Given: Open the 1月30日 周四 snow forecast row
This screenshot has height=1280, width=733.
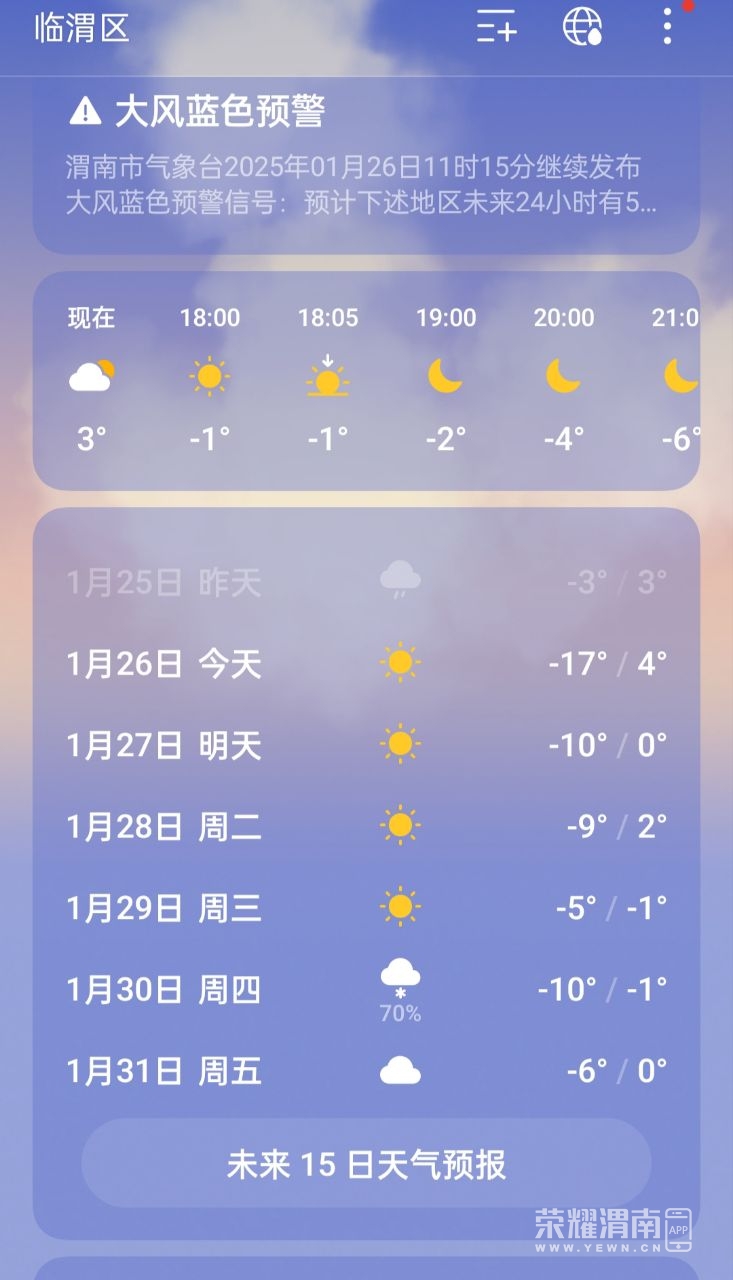Looking at the screenshot, I should click(x=366, y=990).
